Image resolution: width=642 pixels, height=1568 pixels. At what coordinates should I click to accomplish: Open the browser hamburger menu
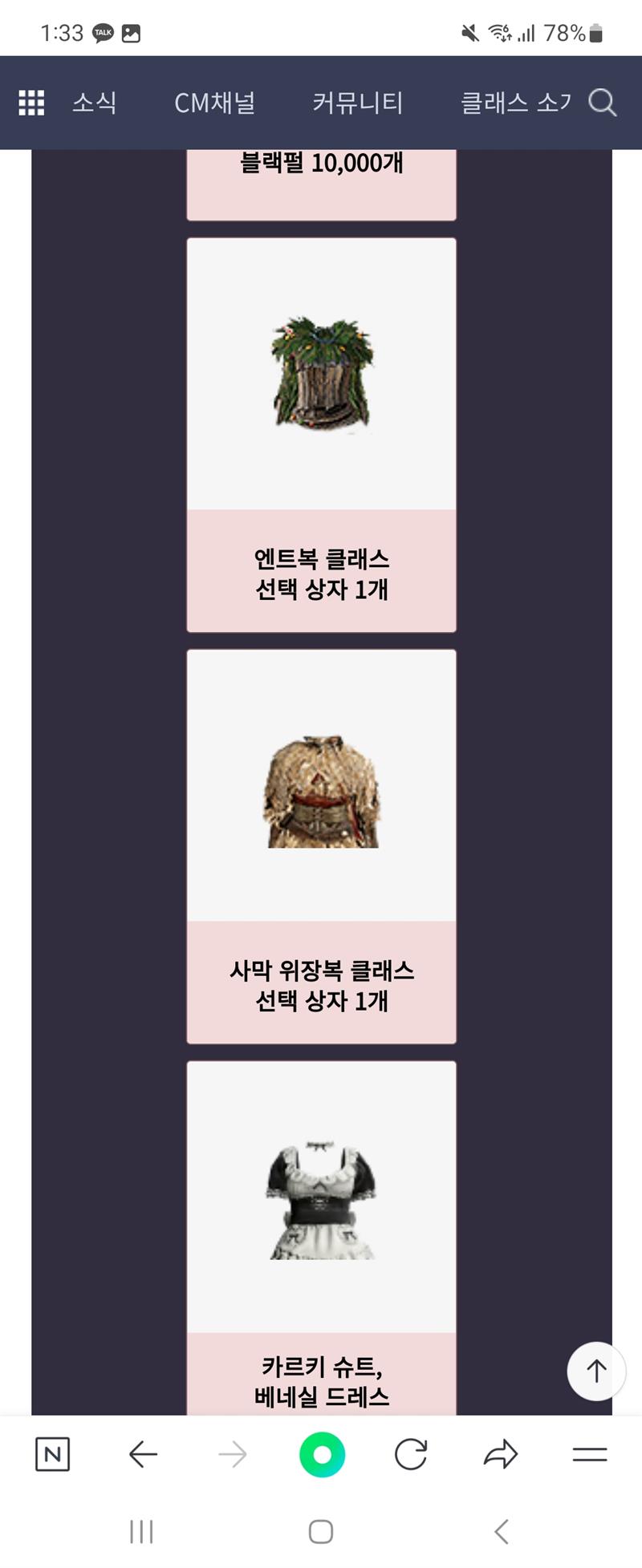(x=589, y=1454)
